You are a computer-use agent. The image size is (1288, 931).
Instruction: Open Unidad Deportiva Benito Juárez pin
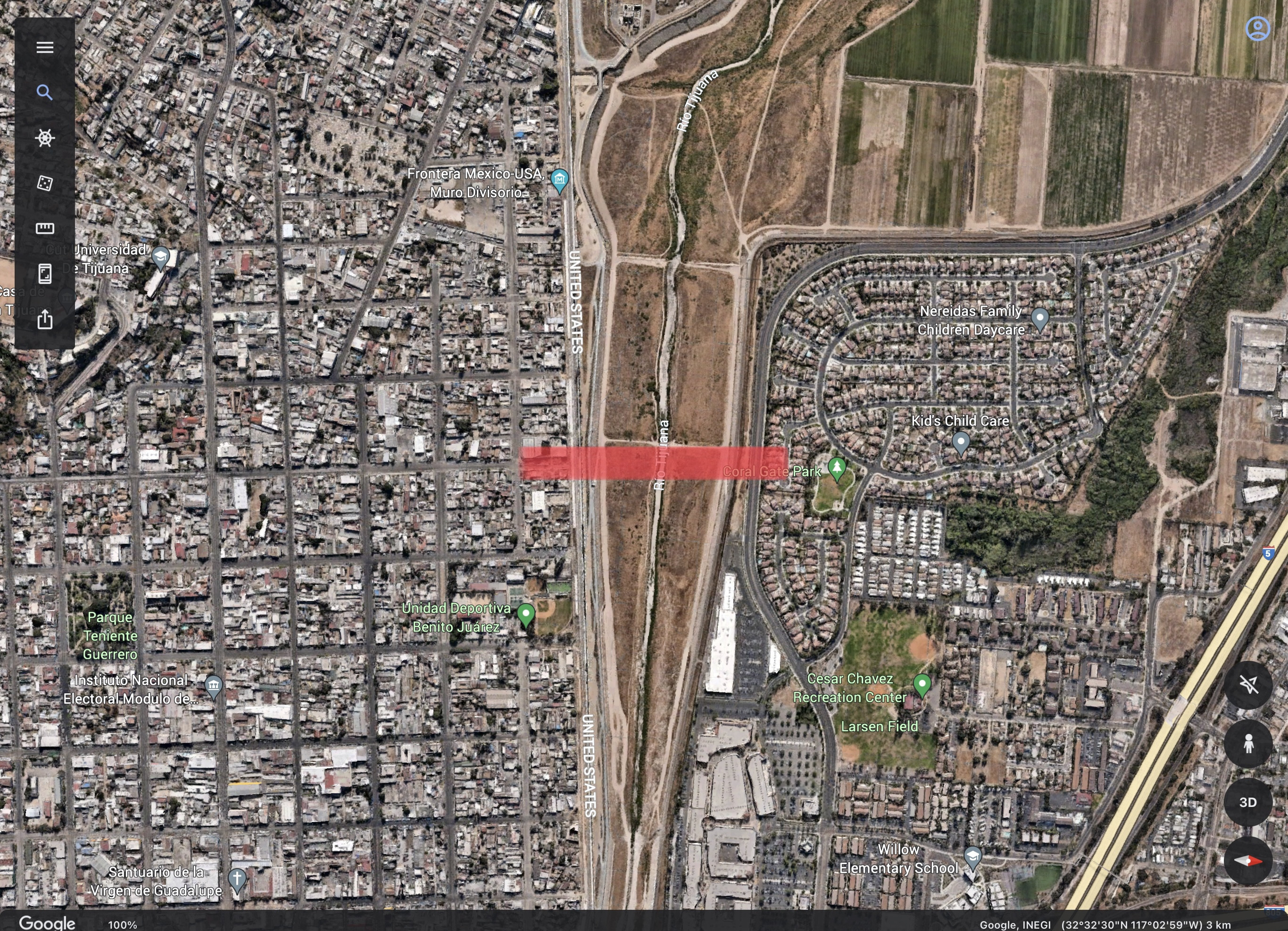(x=526, y=614)
